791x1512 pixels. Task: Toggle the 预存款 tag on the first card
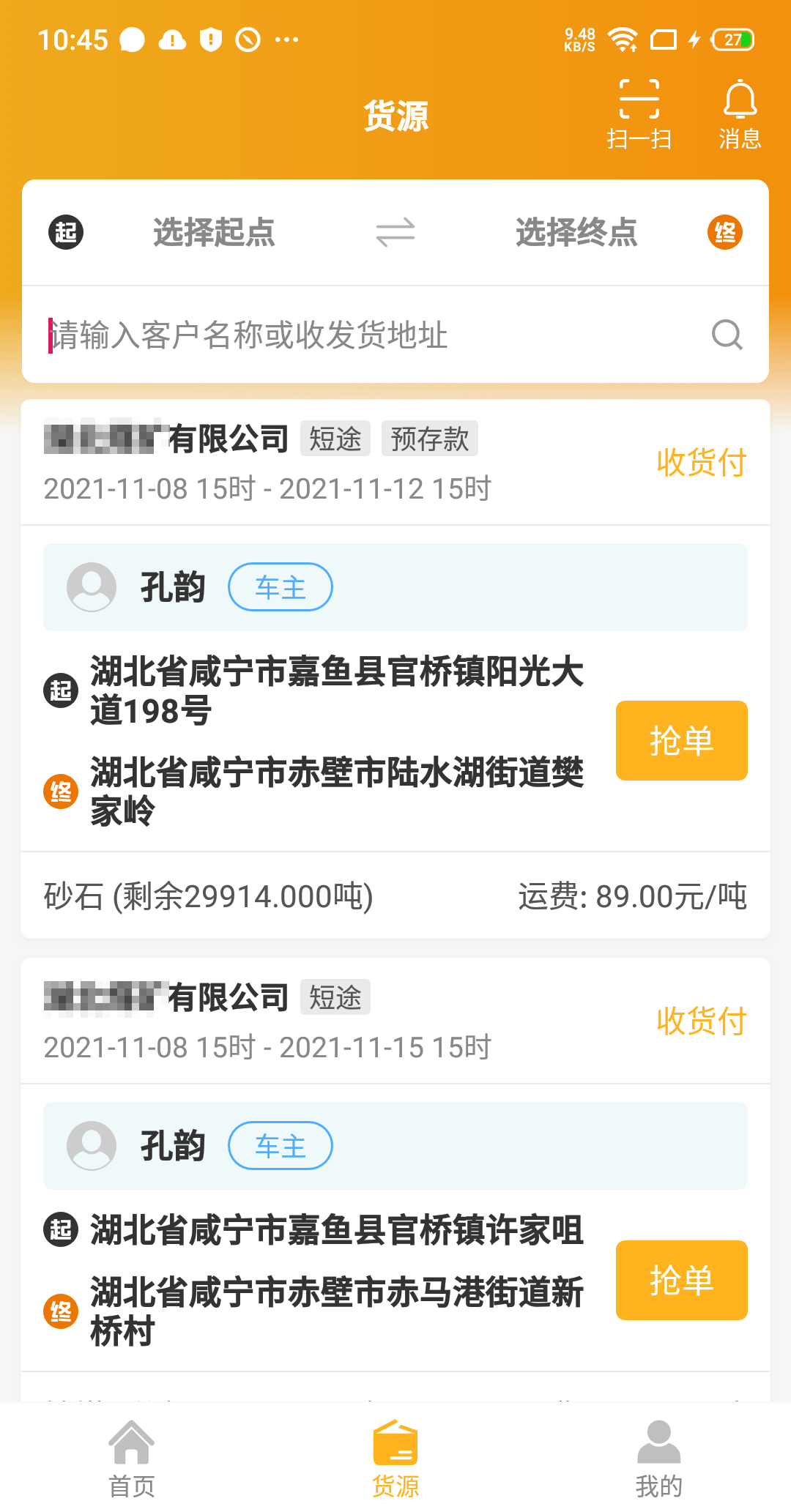[430, 438]
